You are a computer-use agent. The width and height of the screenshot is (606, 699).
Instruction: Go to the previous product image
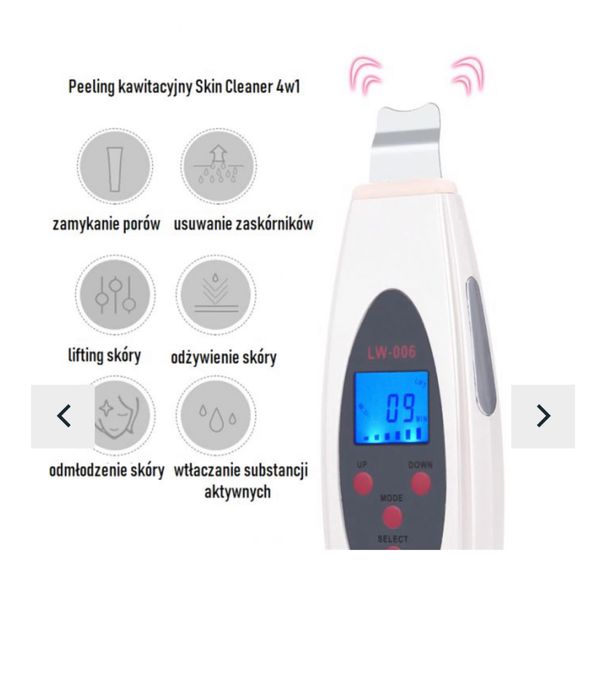point(63,416)
